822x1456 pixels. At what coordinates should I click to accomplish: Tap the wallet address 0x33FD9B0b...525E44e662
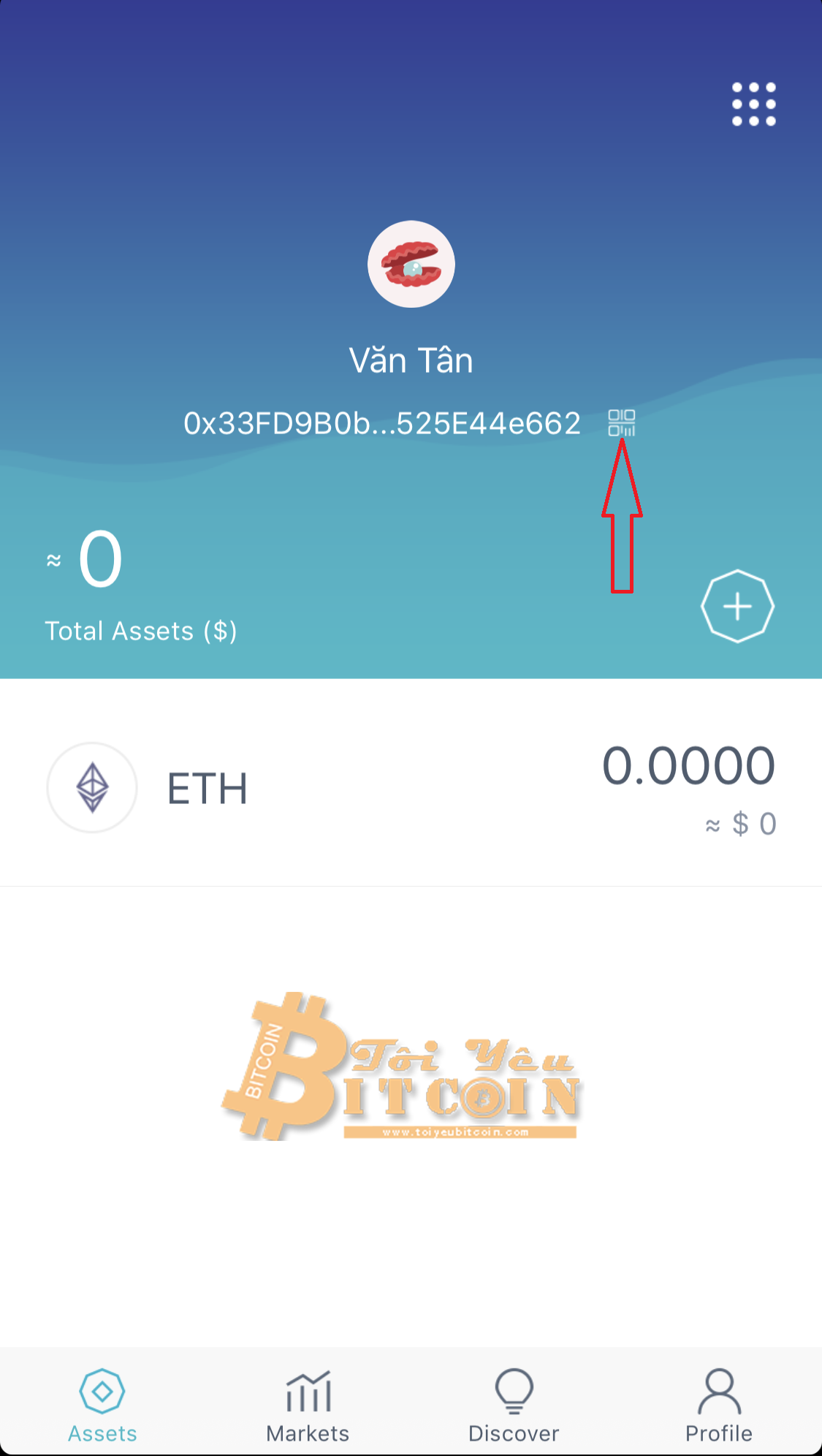[x=381, y=422]
